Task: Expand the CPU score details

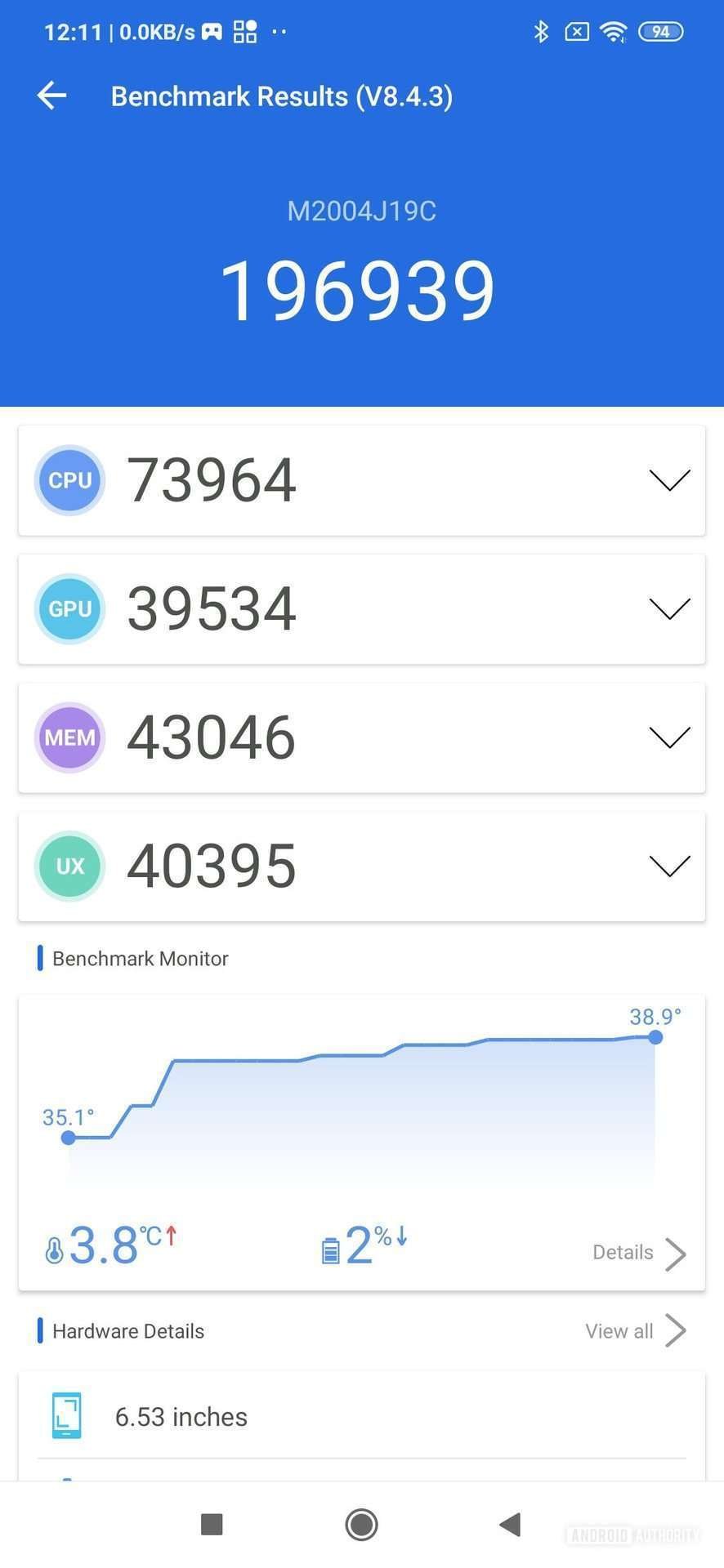Action: click(x=668, y=479)
